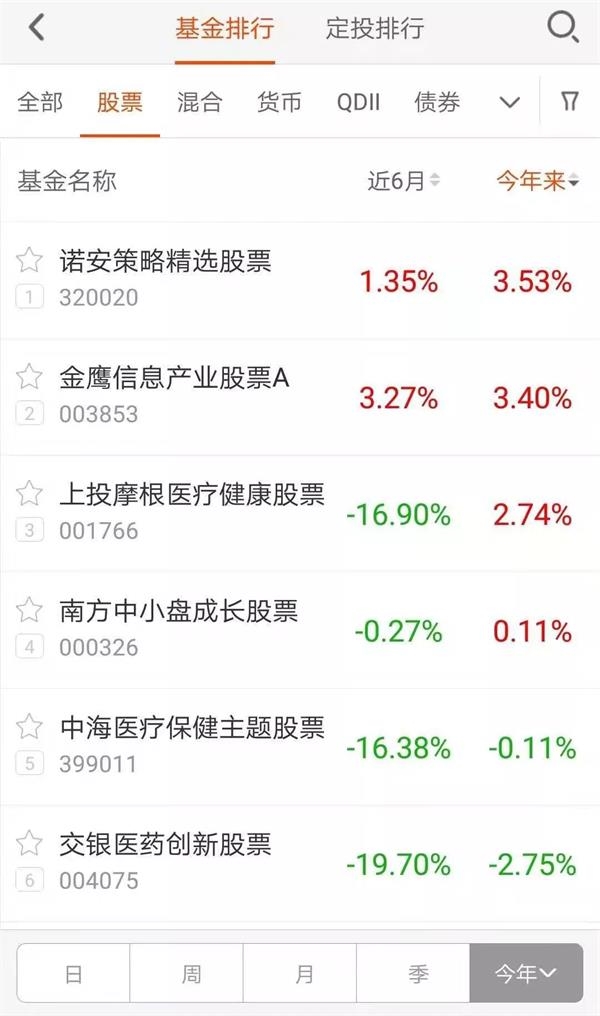Switch to the 定投排行 tab
Viewport: 600px width, 1016px height.
(x=375, y=29)
